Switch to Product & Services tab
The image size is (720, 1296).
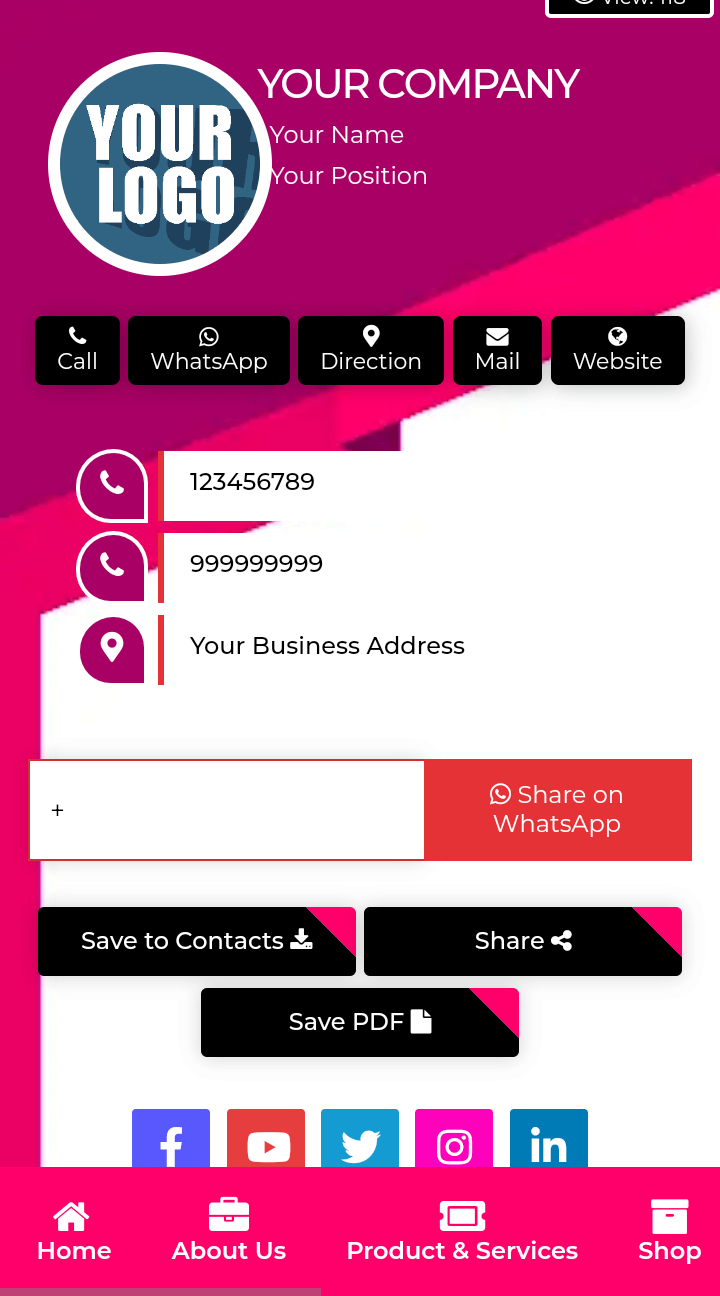pos(462,1232)
